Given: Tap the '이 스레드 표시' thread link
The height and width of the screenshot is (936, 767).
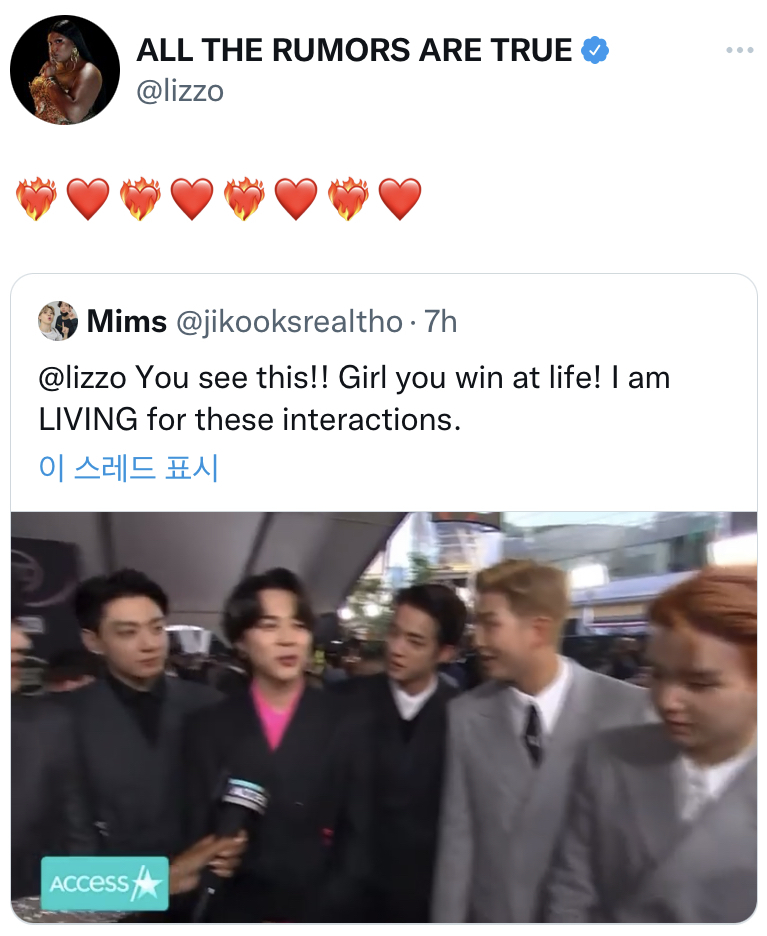Looking at the screenshot, I should pos(128,467).
